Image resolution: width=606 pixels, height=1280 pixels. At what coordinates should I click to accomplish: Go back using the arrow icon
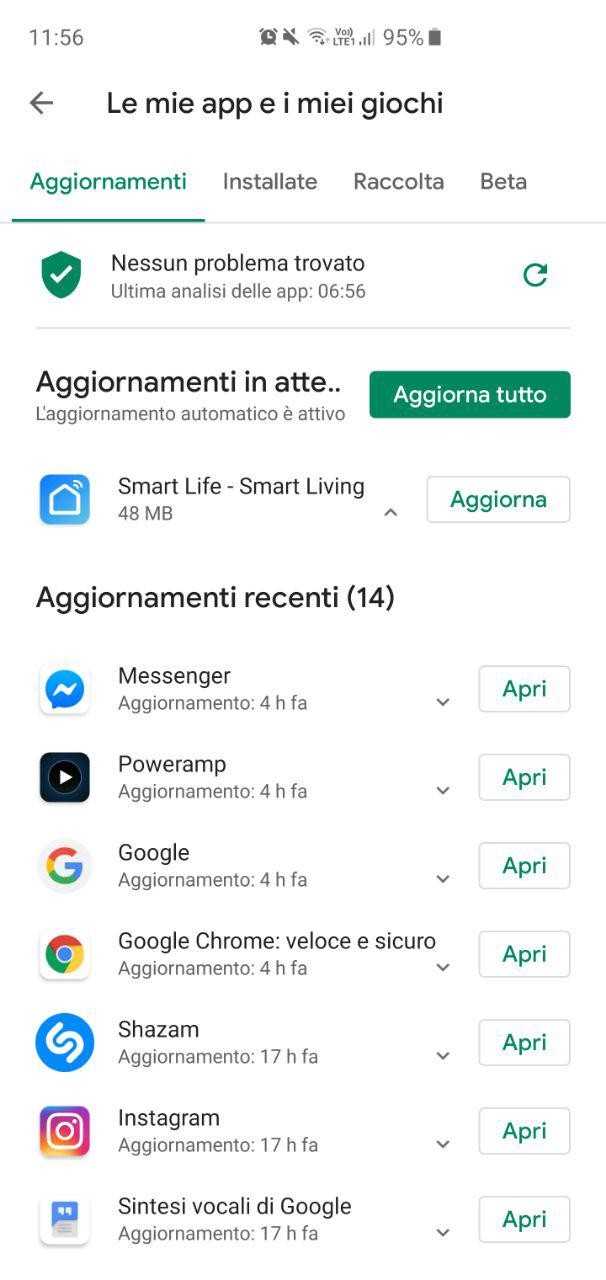pos(41,103)
